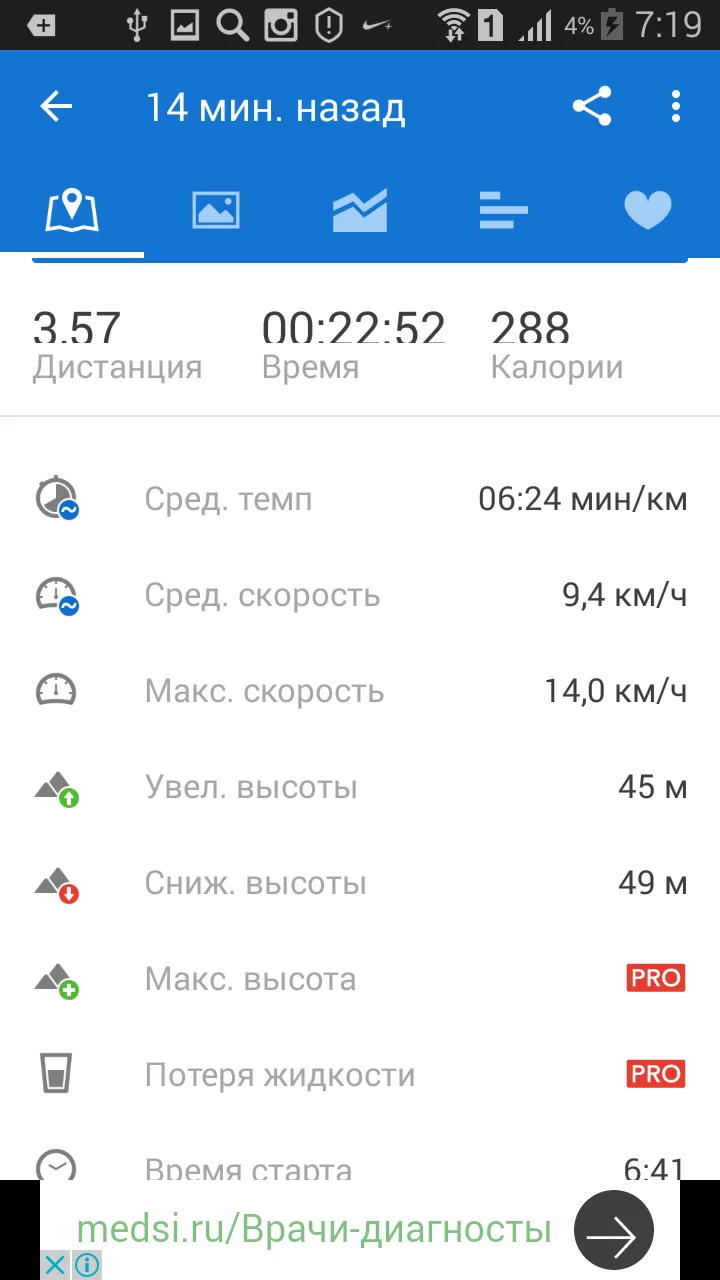
Task: Switch to the heart rate tab
Action: (647, 210)
